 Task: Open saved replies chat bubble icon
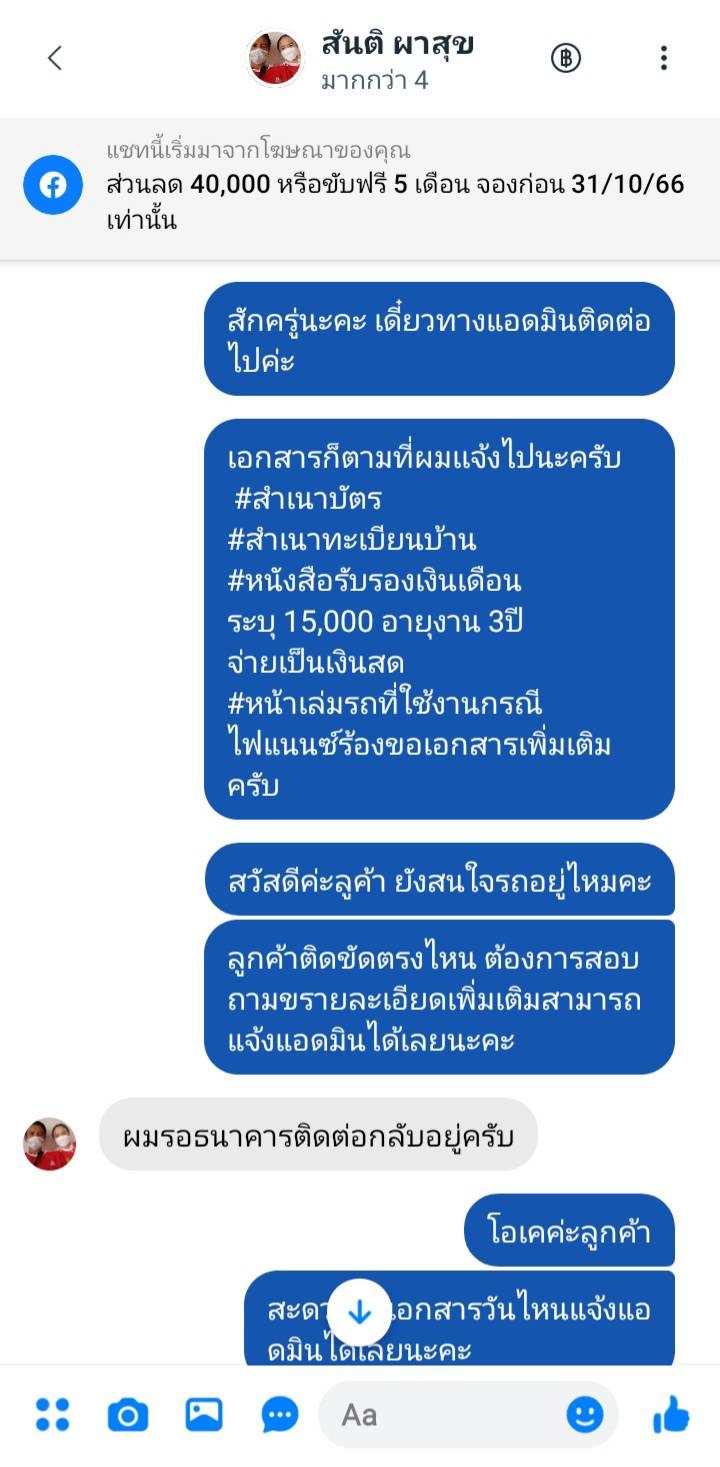tap(280, 1414)
